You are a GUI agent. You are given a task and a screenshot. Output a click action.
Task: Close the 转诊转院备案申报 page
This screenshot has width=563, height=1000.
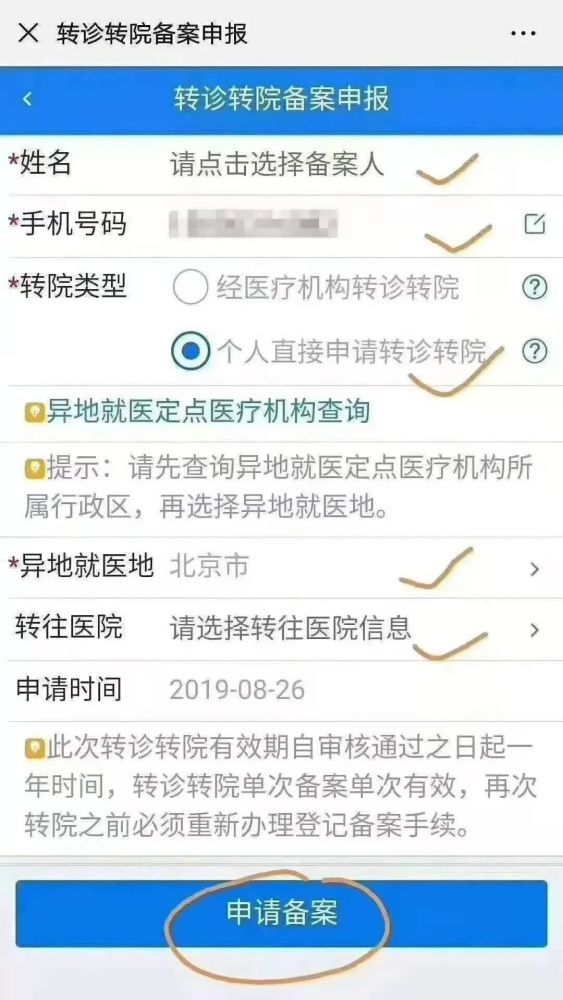pos(28,33)
